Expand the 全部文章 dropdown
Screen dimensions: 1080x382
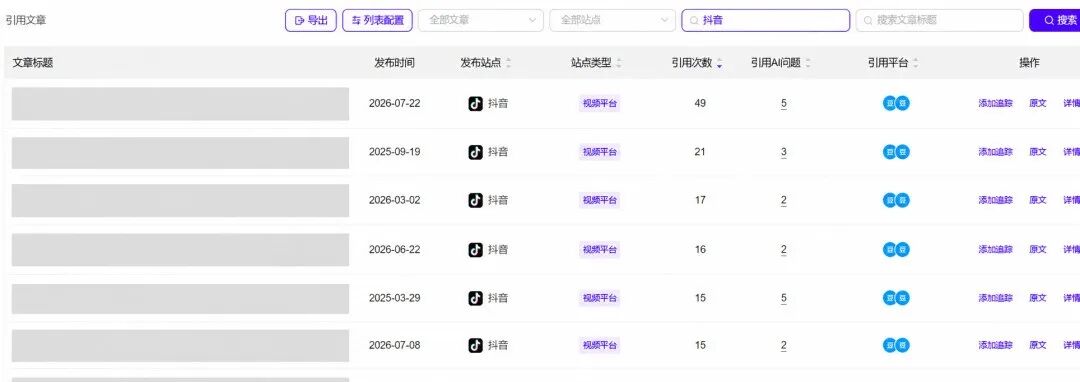(481, 21)
